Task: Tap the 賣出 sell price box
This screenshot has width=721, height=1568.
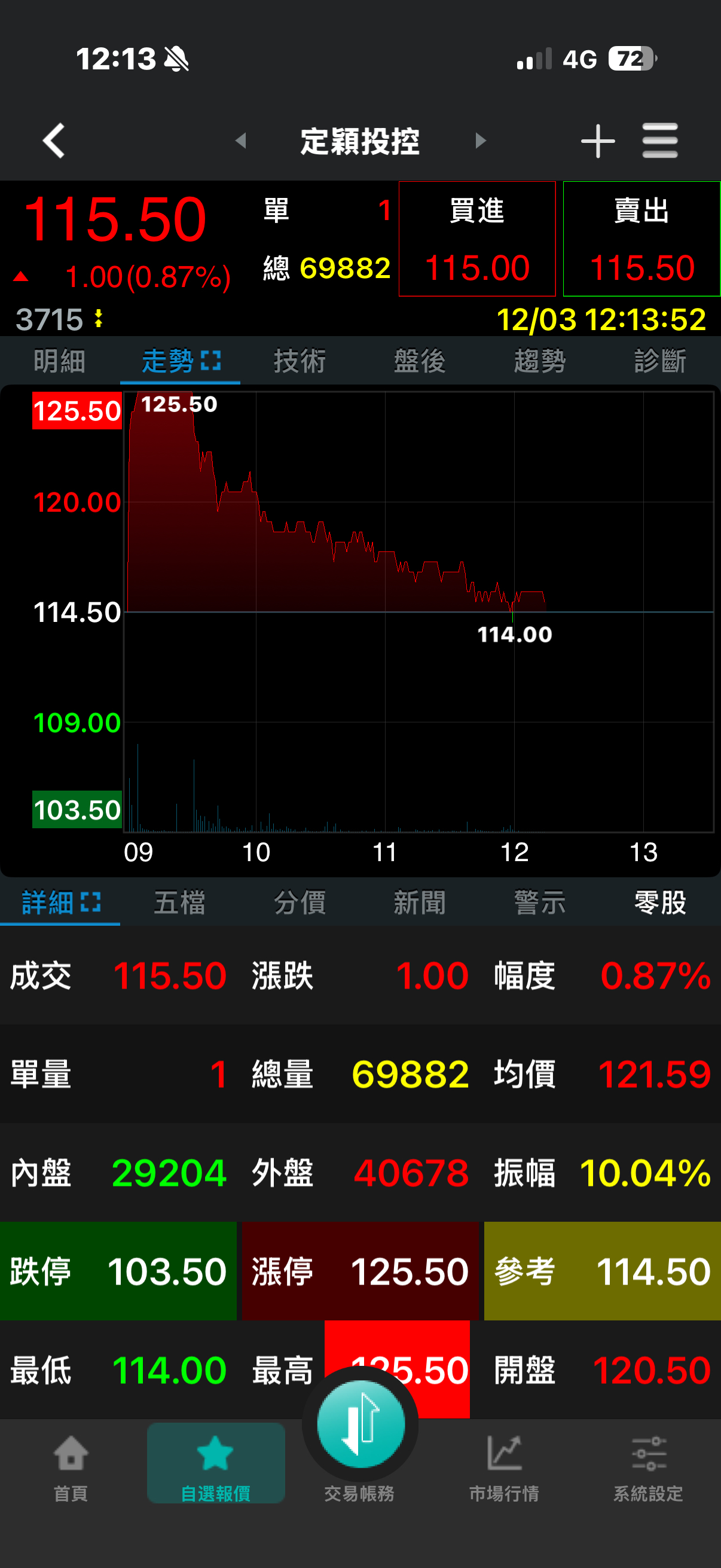Action: point(642,239)
